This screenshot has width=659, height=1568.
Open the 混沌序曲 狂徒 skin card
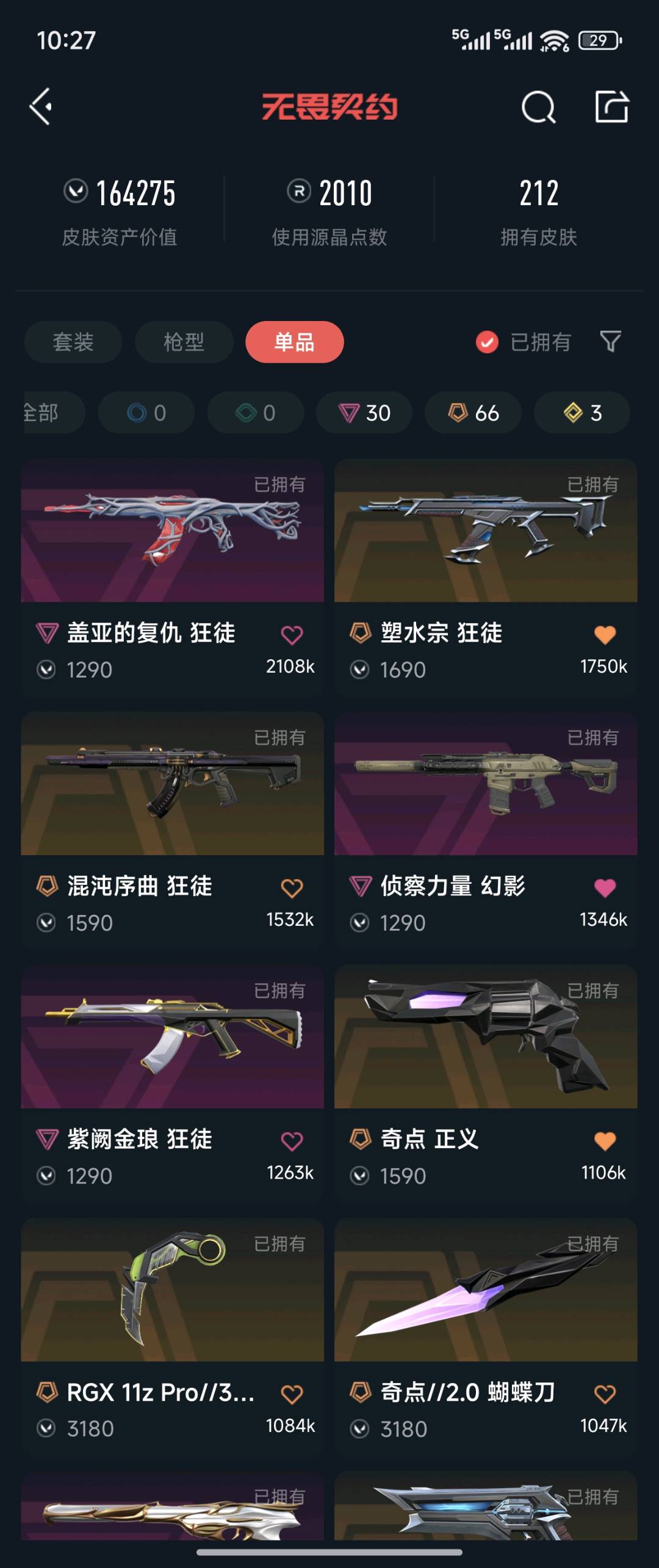(172, 784)
